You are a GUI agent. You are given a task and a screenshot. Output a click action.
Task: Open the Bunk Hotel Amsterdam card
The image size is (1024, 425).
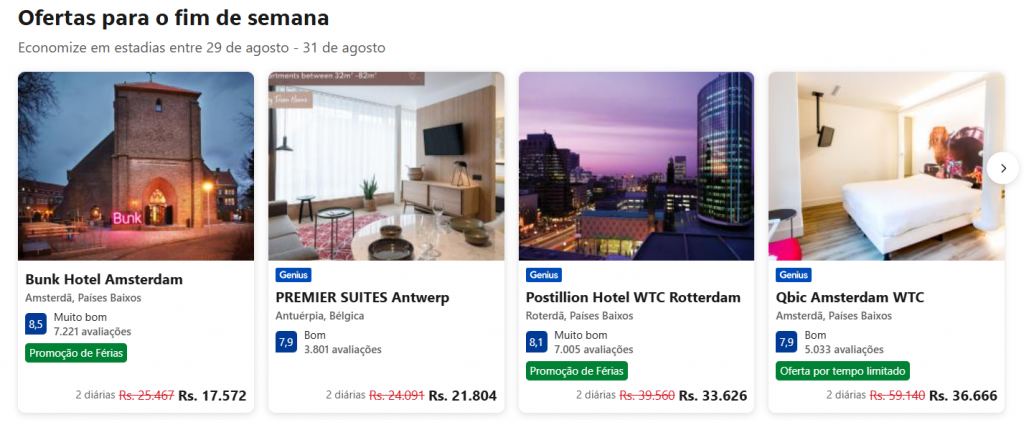[104, 279]
